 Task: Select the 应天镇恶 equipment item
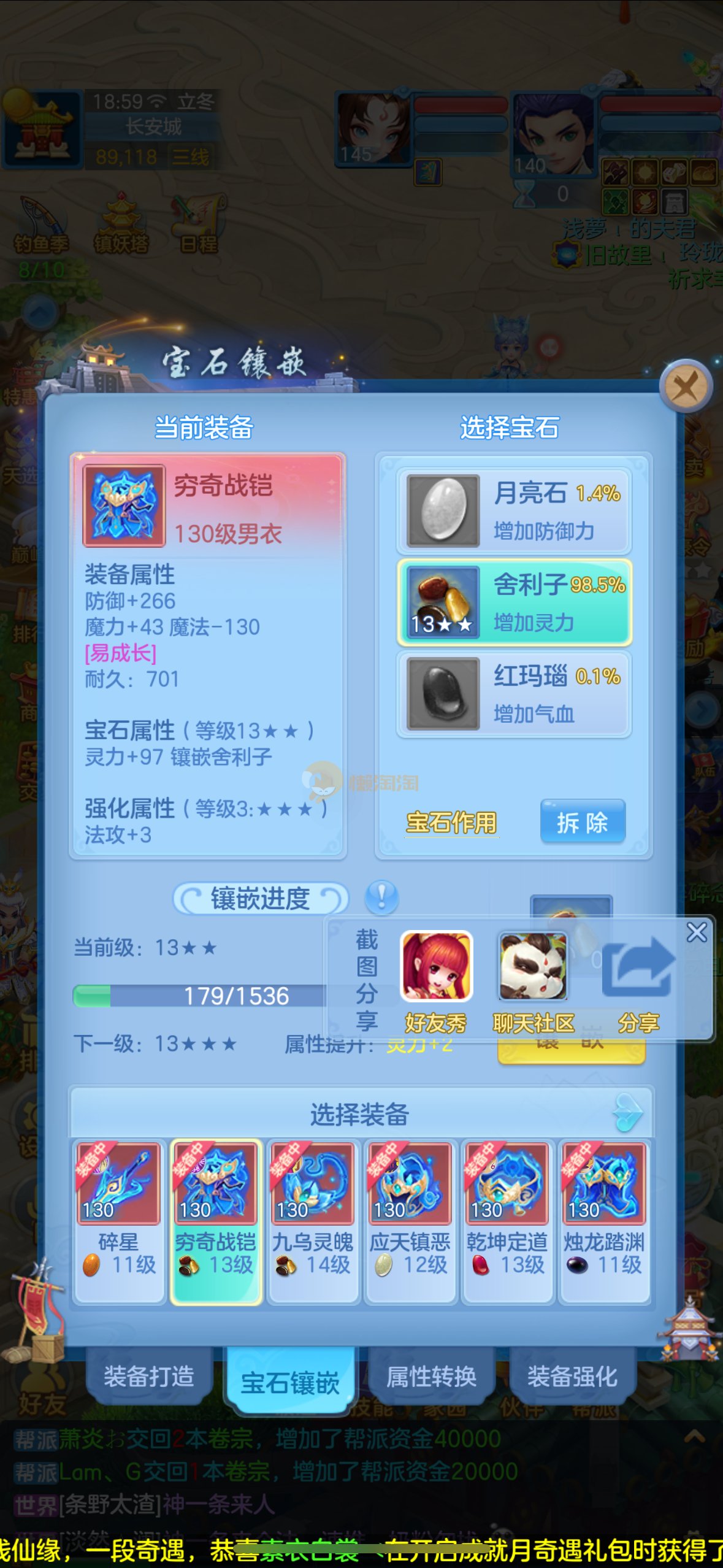(x=410, y=1220)
